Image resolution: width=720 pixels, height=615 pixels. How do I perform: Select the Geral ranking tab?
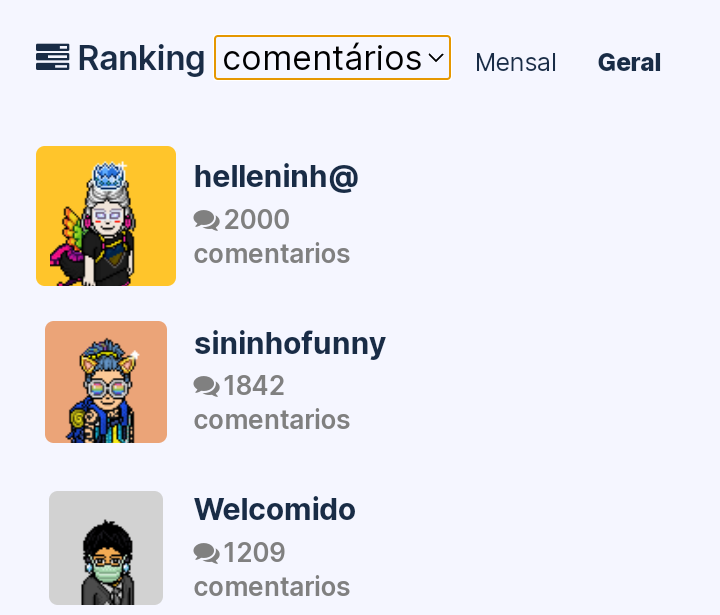[x=629, y=62]
